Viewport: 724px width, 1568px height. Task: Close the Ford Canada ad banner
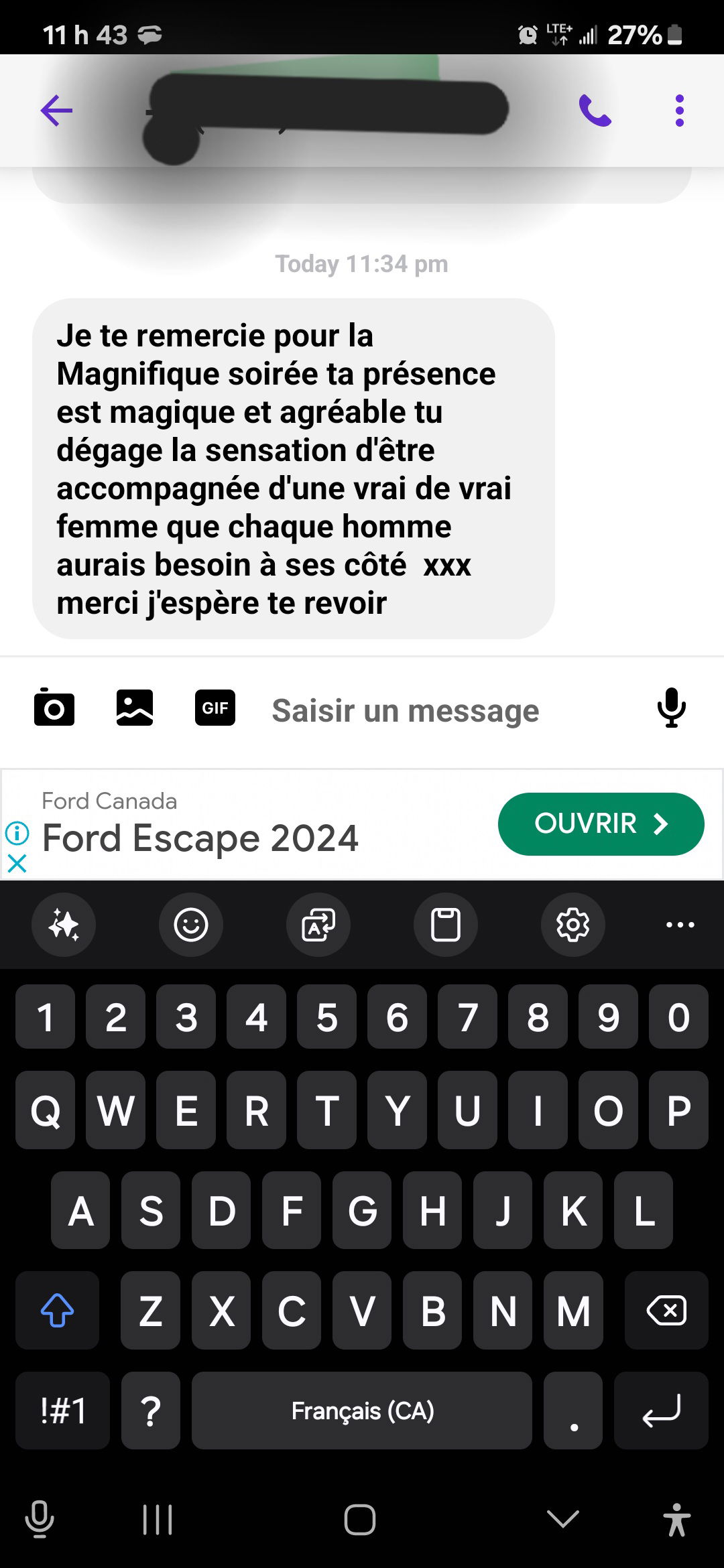click(17, 863)
